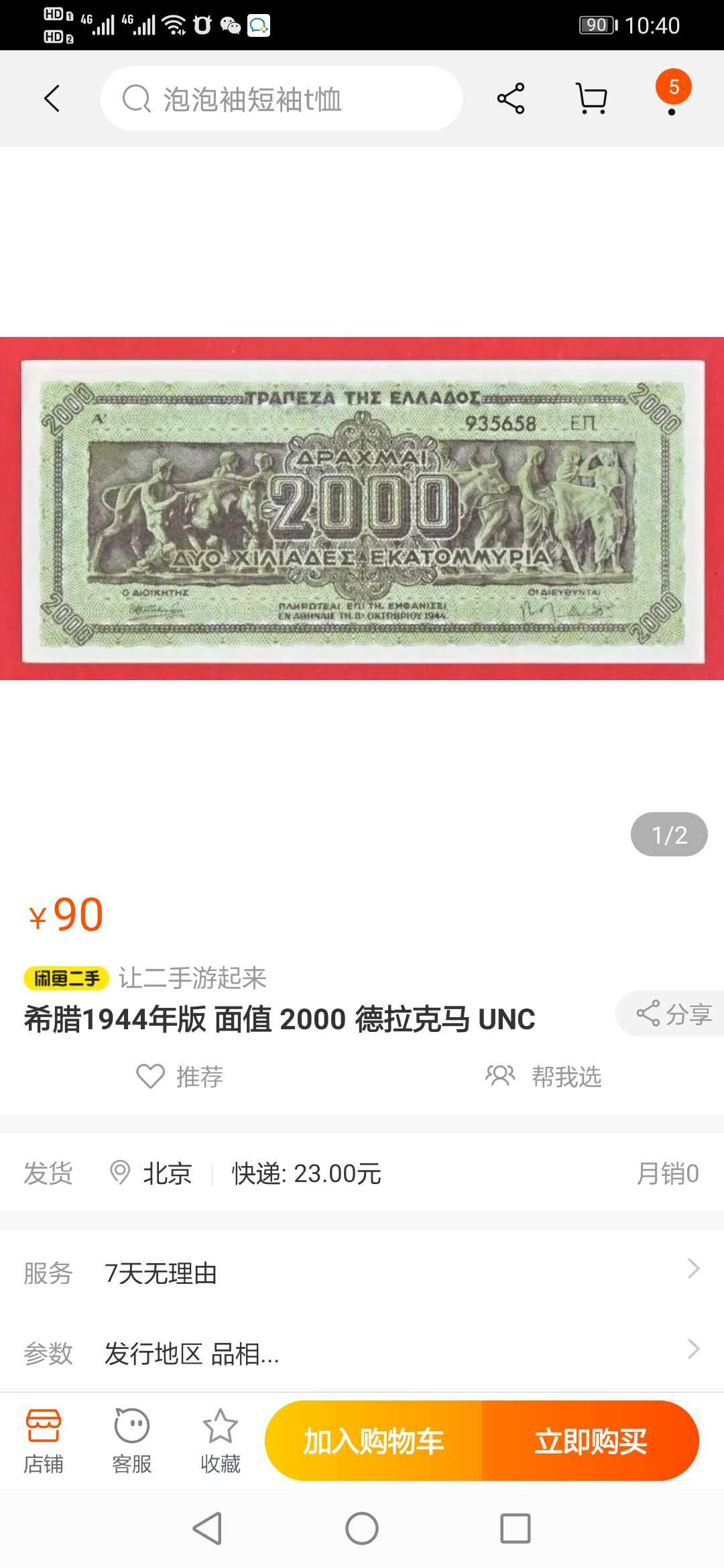Screen dimensions: 724x1568
Task: Open the share icon in the top bar
Action: [511, 98]
